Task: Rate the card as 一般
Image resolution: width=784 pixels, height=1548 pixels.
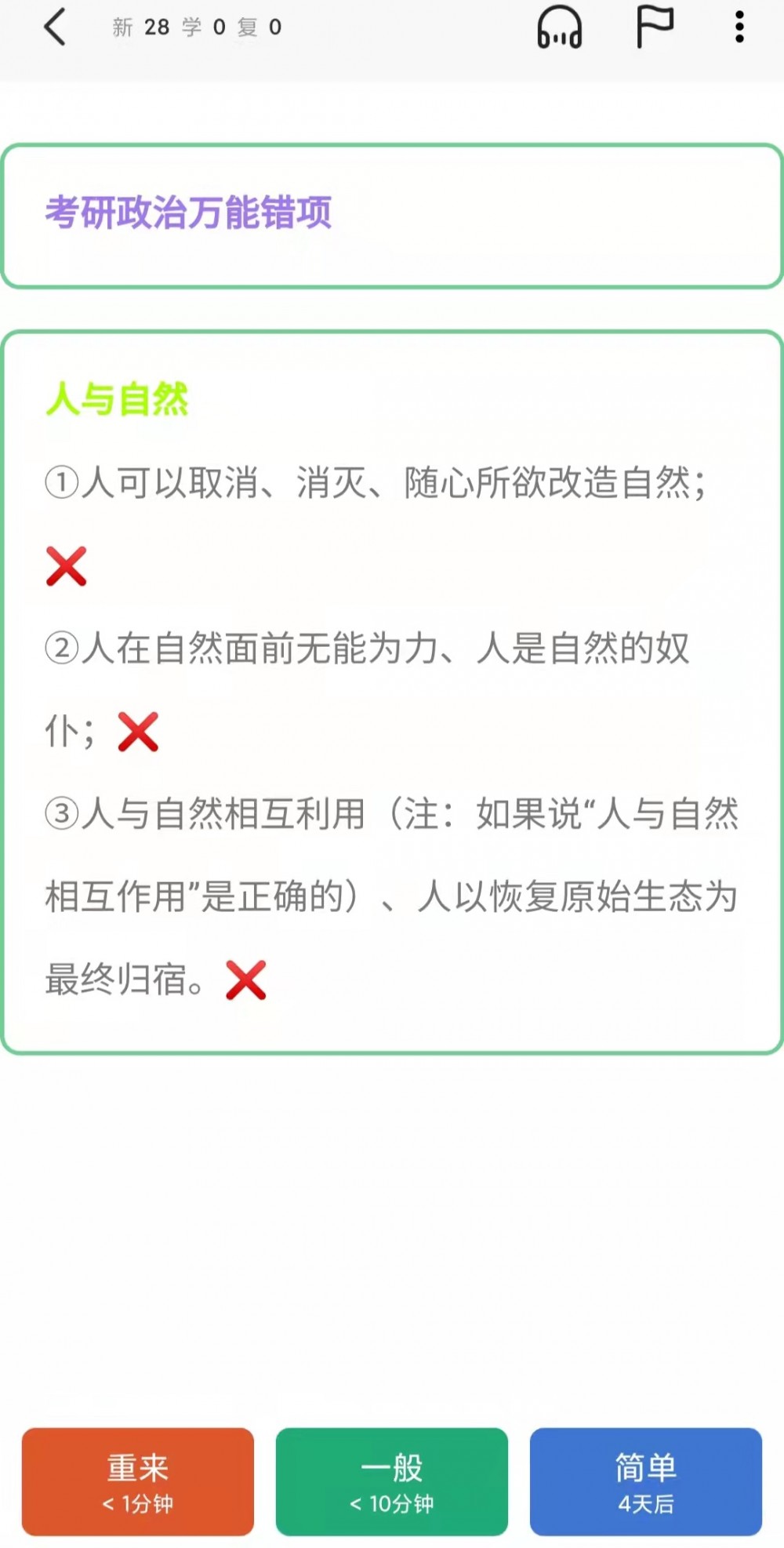Action: coord(392,1481)
